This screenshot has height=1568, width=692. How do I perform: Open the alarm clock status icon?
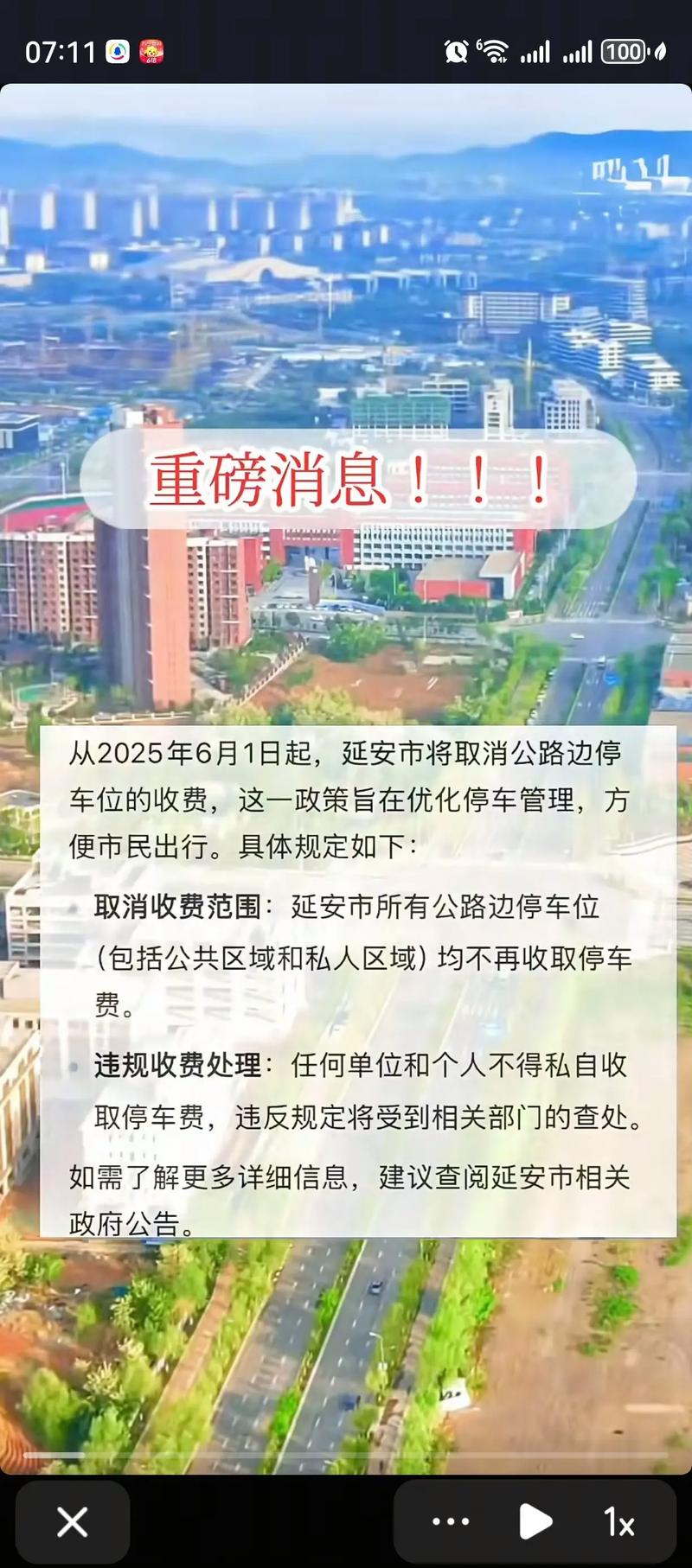coord(454,50)
